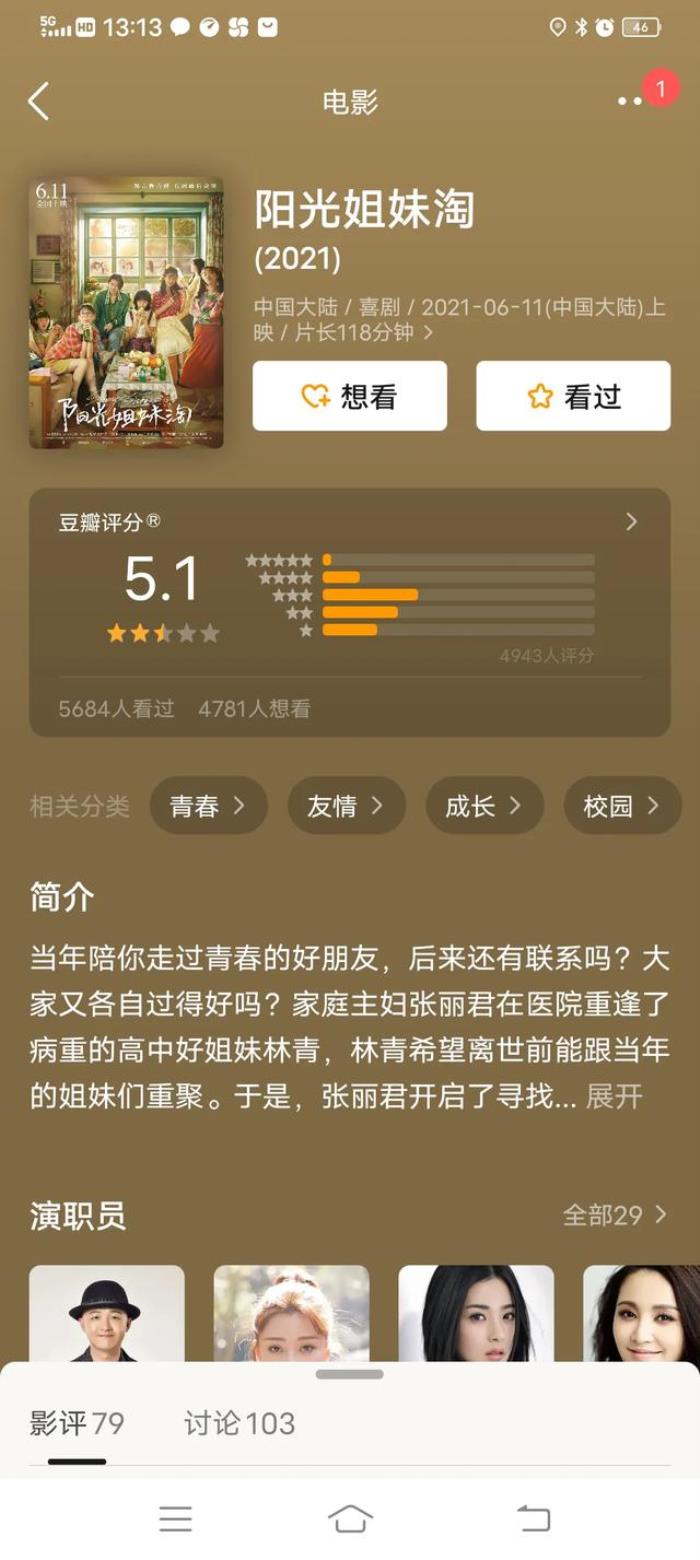Image resolution: width=700 pixels, height=1560 pixels.
Task: View all cast via 全部29
Action: point(614,1215)
